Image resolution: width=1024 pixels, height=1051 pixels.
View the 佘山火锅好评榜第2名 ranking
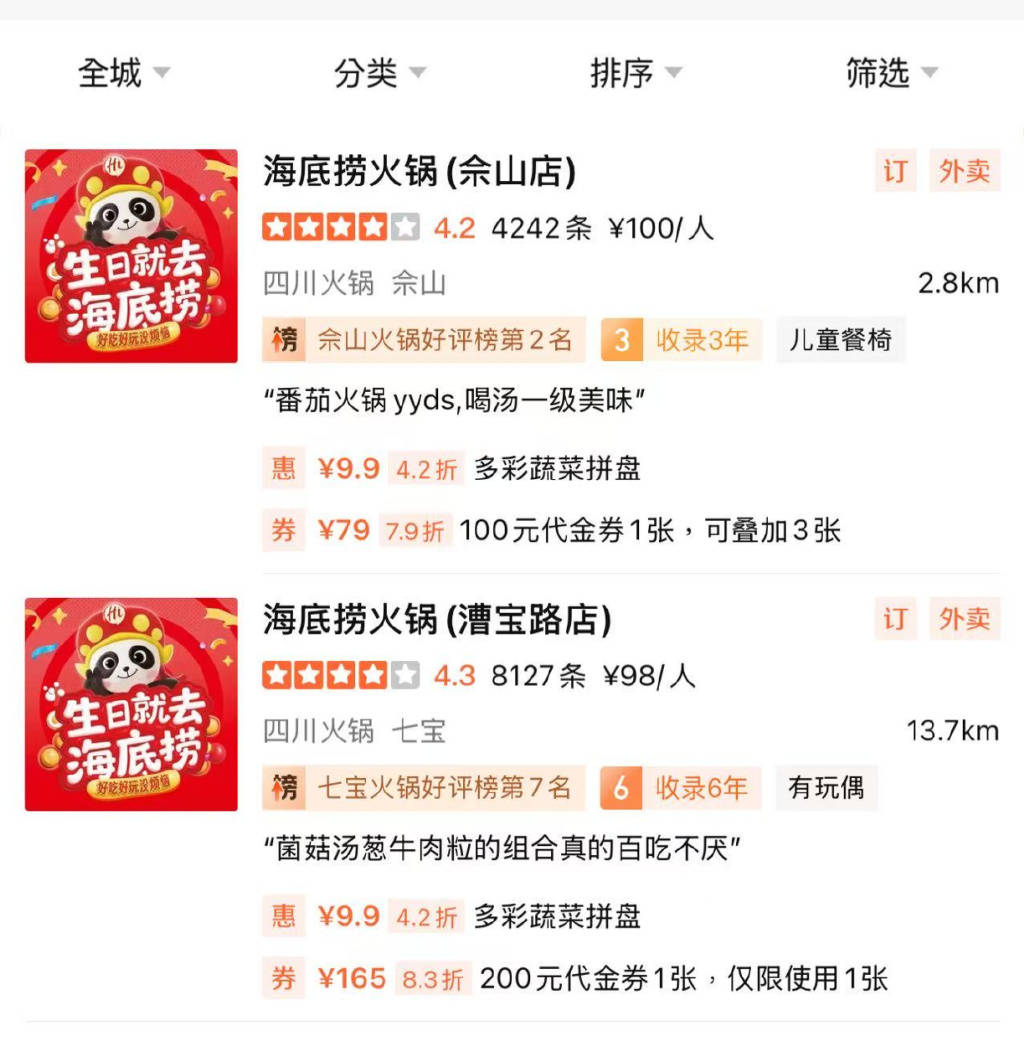(424, 340)
